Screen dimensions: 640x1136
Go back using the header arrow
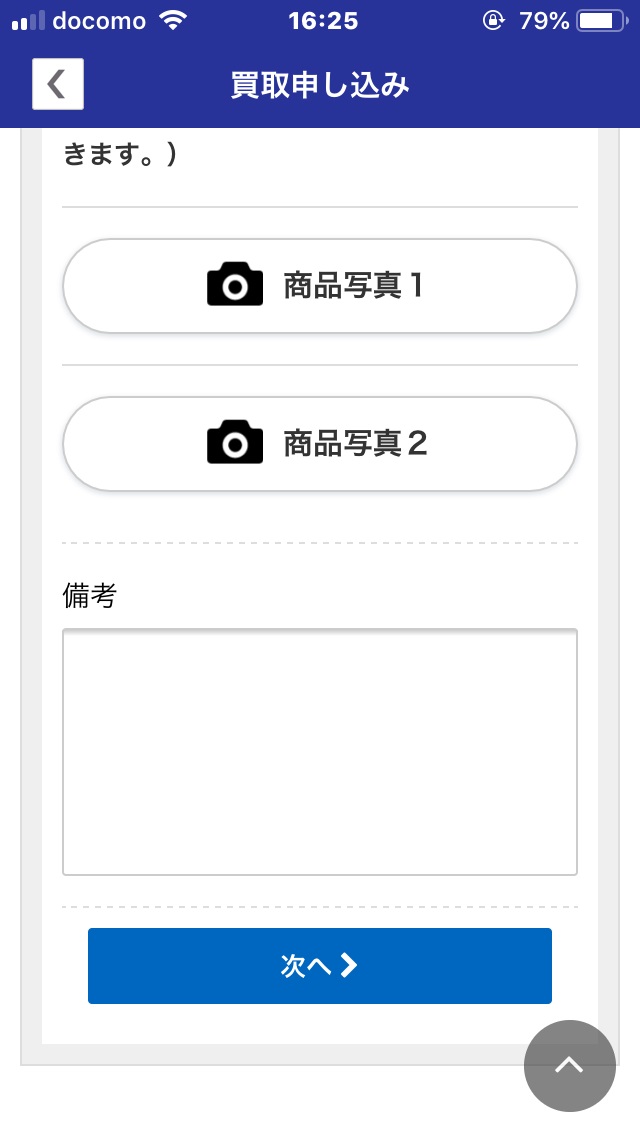point(57,84)
